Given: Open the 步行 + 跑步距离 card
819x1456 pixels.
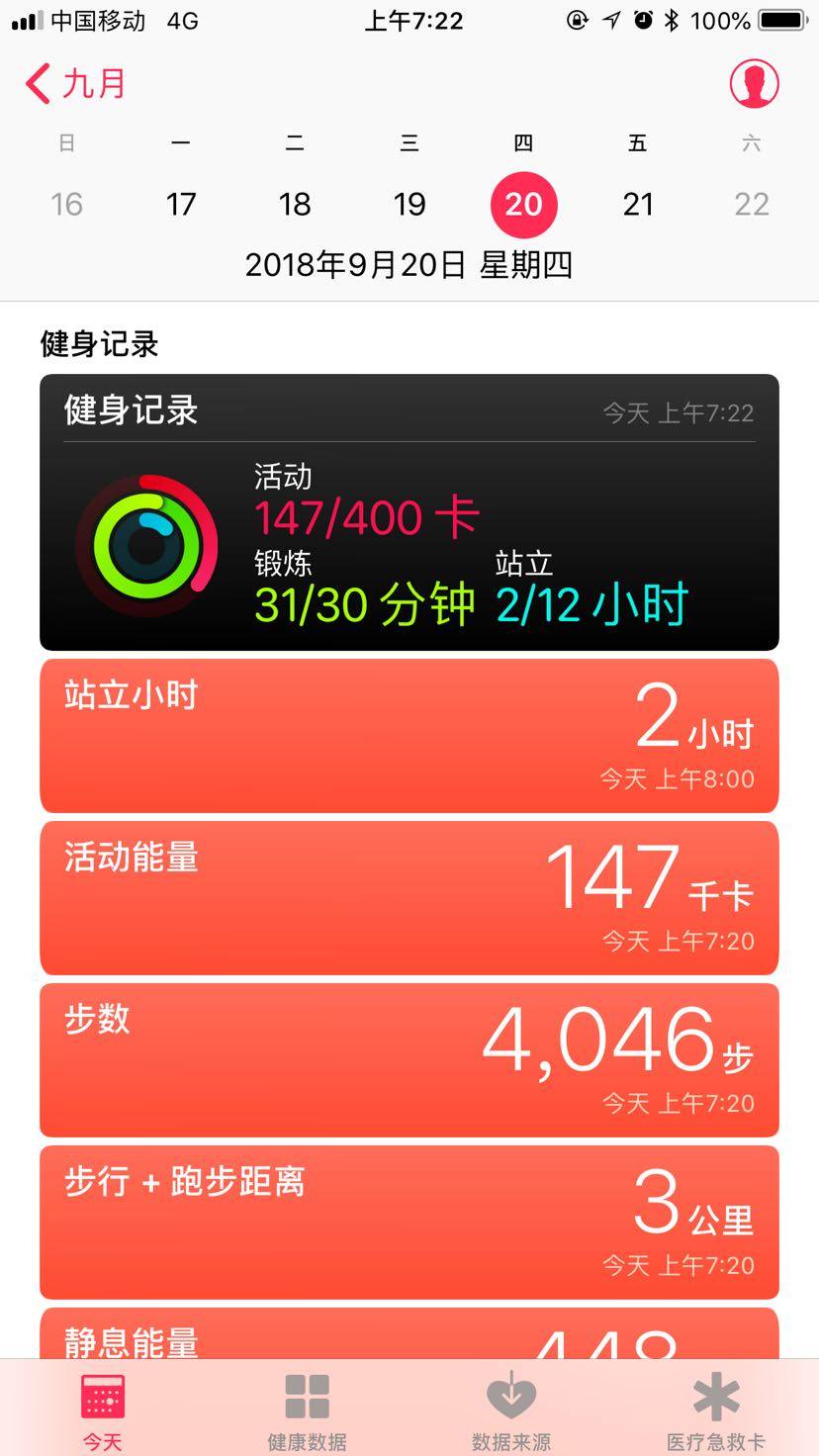Looking at the screenshot, I should coord(409,1223).
